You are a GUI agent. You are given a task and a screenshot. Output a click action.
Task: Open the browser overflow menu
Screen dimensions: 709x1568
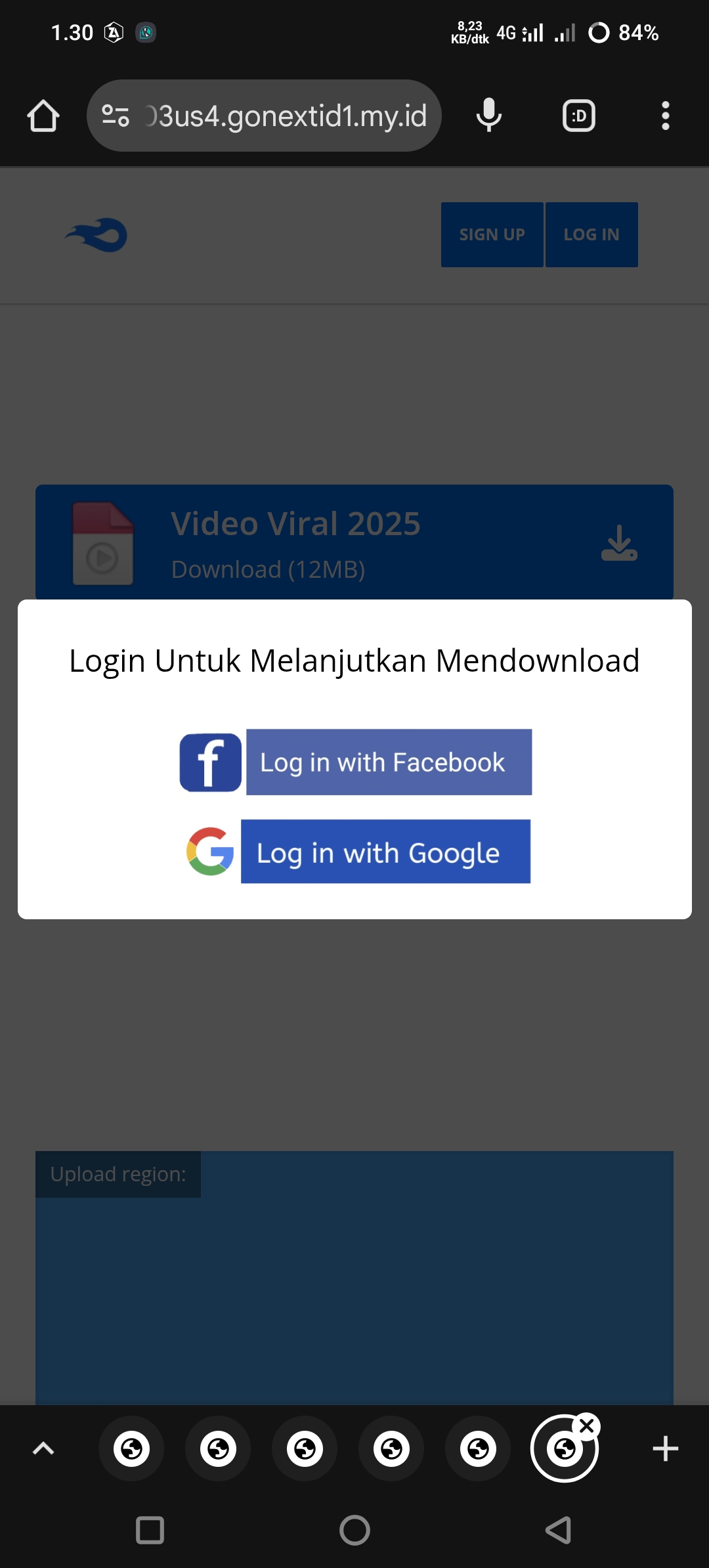(x=665, y=116)
